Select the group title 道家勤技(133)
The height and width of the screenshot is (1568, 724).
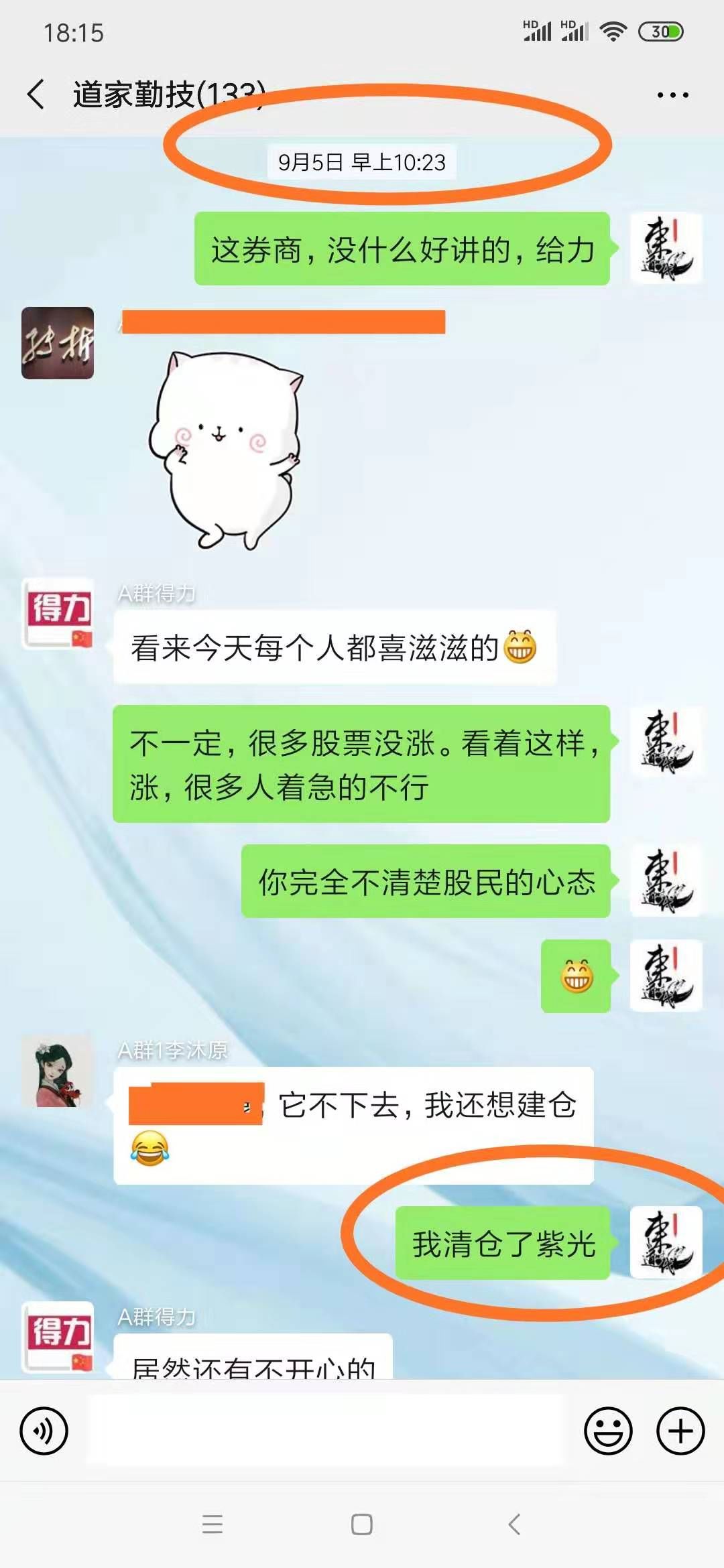(x=166, y=94)
